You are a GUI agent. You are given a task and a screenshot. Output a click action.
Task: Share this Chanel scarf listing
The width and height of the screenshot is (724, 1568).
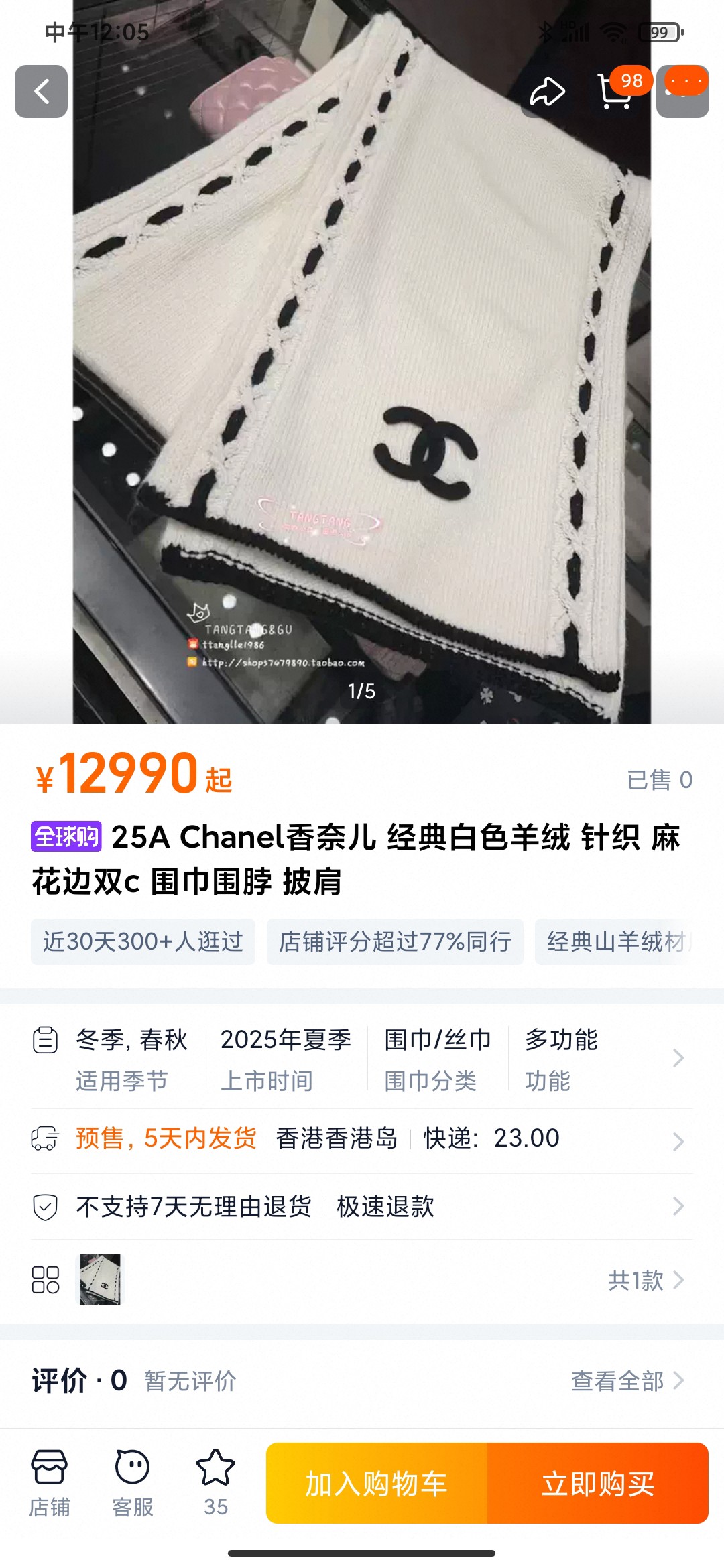pos(547,91)
